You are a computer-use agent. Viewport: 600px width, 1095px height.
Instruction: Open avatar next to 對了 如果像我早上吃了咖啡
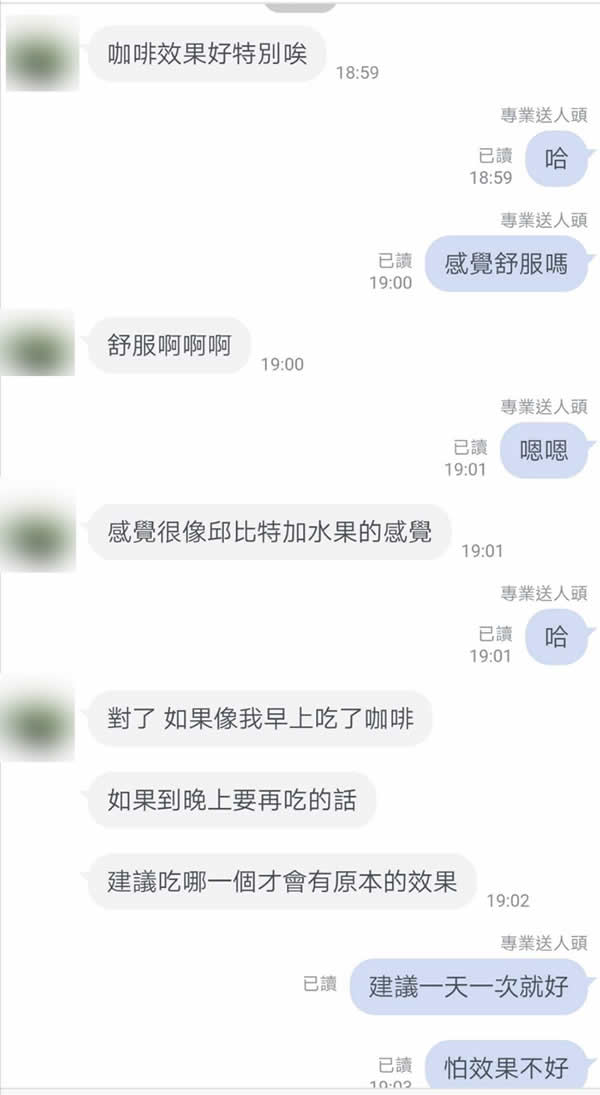tap(38, 719)
